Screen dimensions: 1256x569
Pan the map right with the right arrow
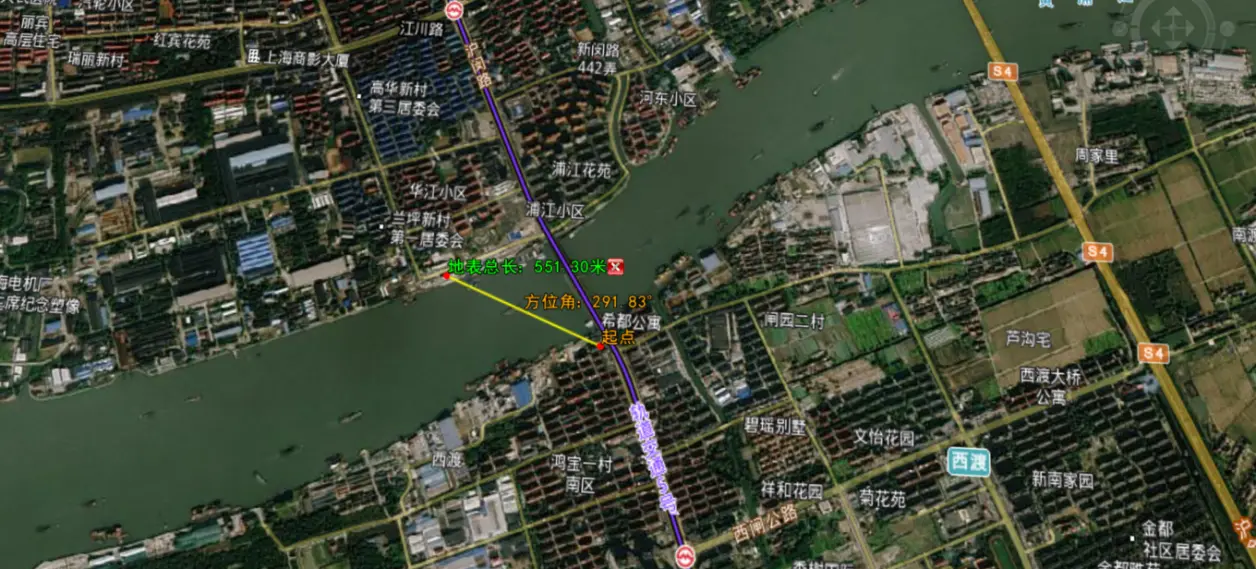tap(1191, 28)
